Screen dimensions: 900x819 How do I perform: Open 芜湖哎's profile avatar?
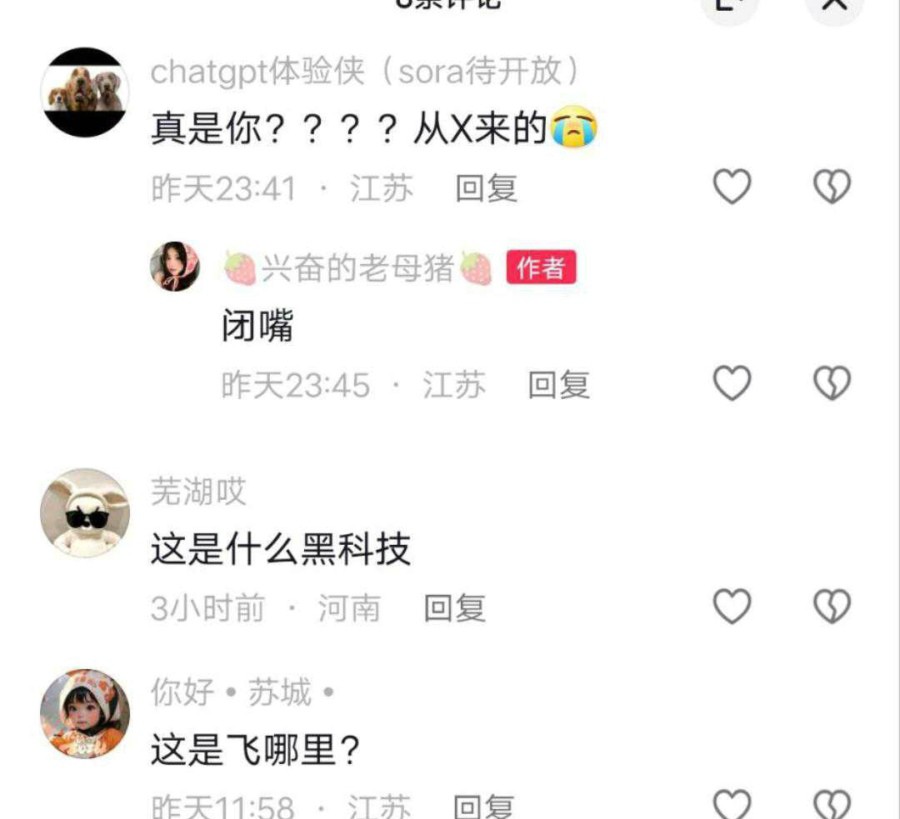click(85, 512)
